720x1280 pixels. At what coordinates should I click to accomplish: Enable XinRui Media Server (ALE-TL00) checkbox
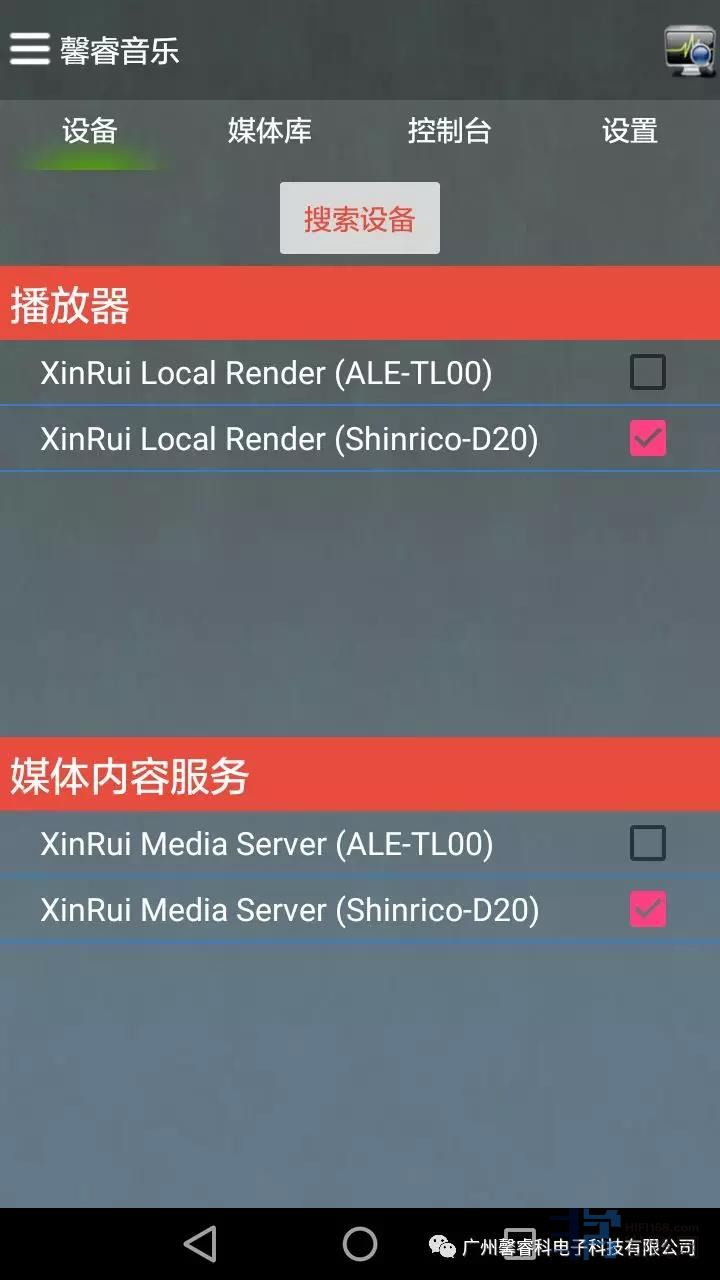pyautogui.click(x=647, y=844)
